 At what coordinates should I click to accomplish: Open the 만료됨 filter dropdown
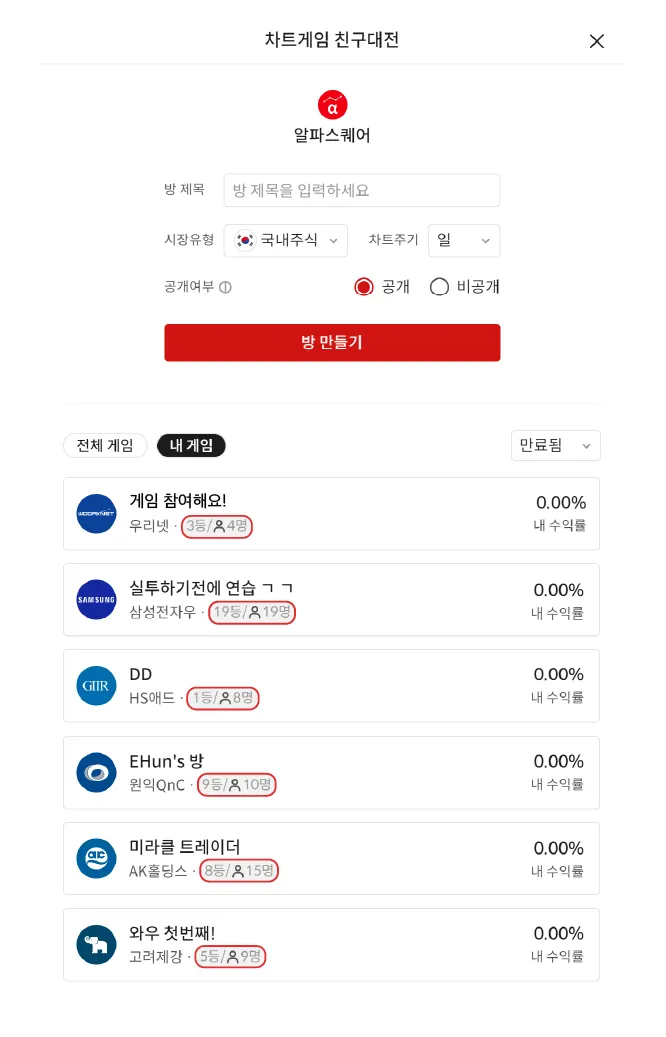(555, 445)
